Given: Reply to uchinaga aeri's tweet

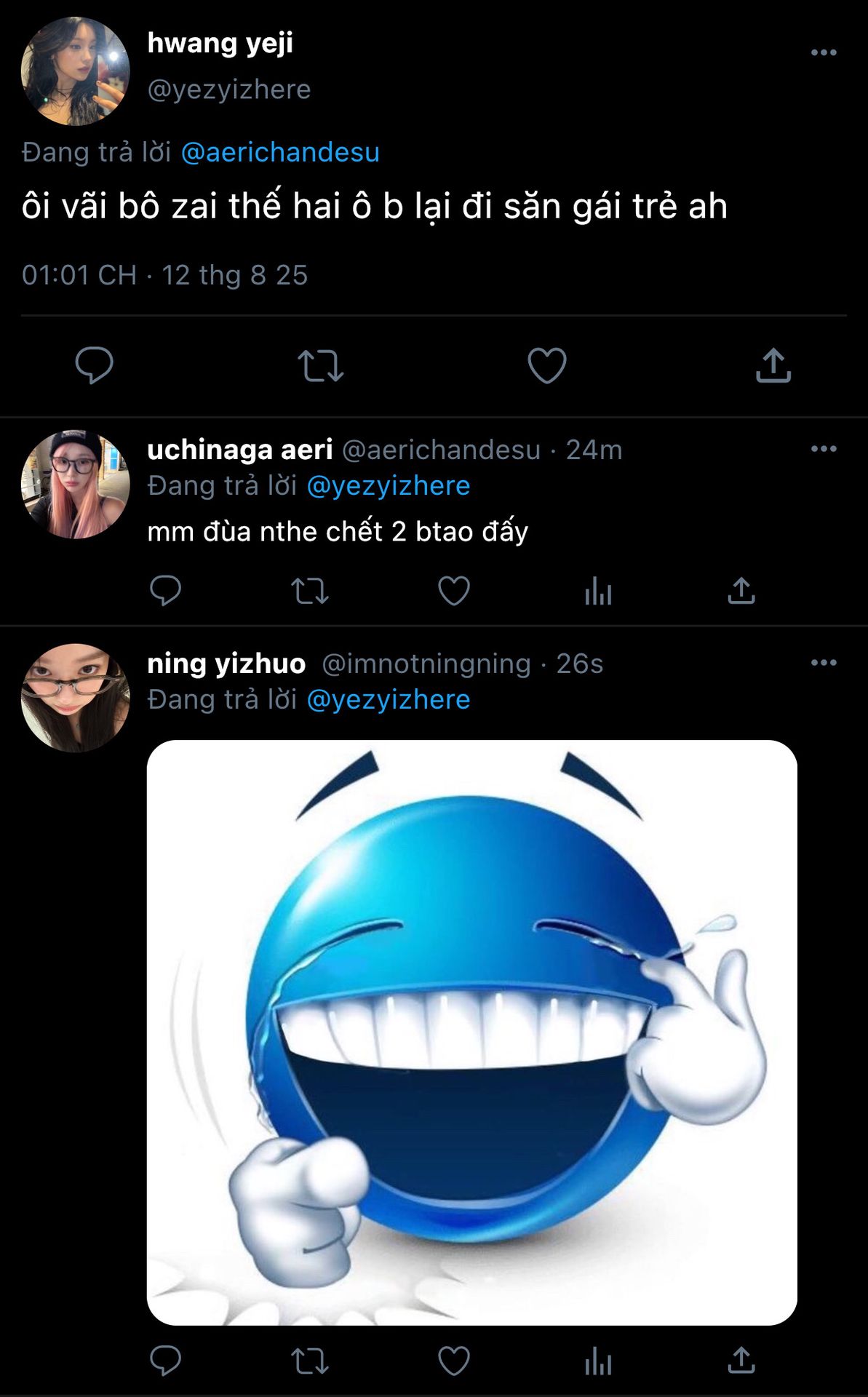Looking at the screenshot, I should [165, 590].
